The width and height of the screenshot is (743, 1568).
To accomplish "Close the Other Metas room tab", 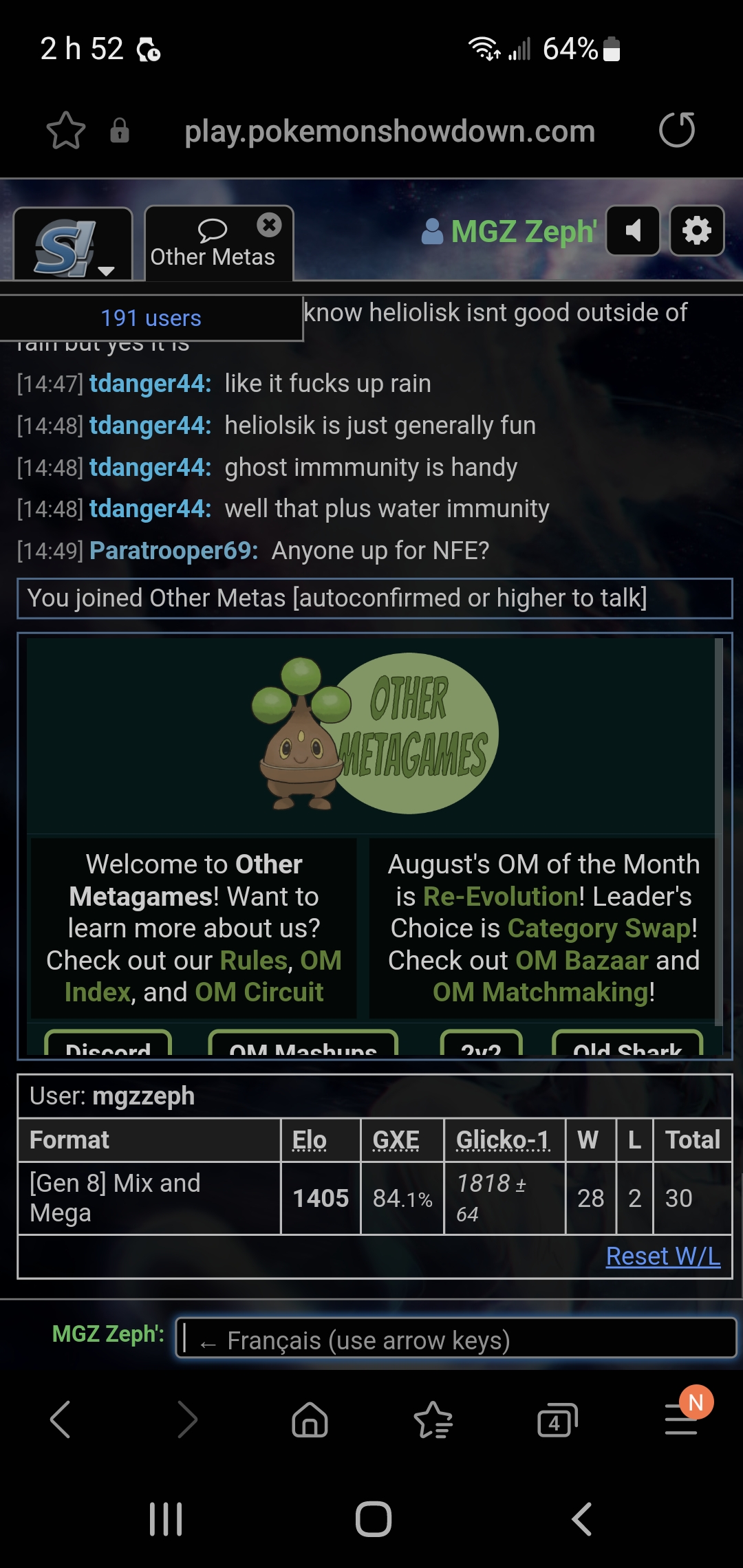I will [x=269, y=225].
